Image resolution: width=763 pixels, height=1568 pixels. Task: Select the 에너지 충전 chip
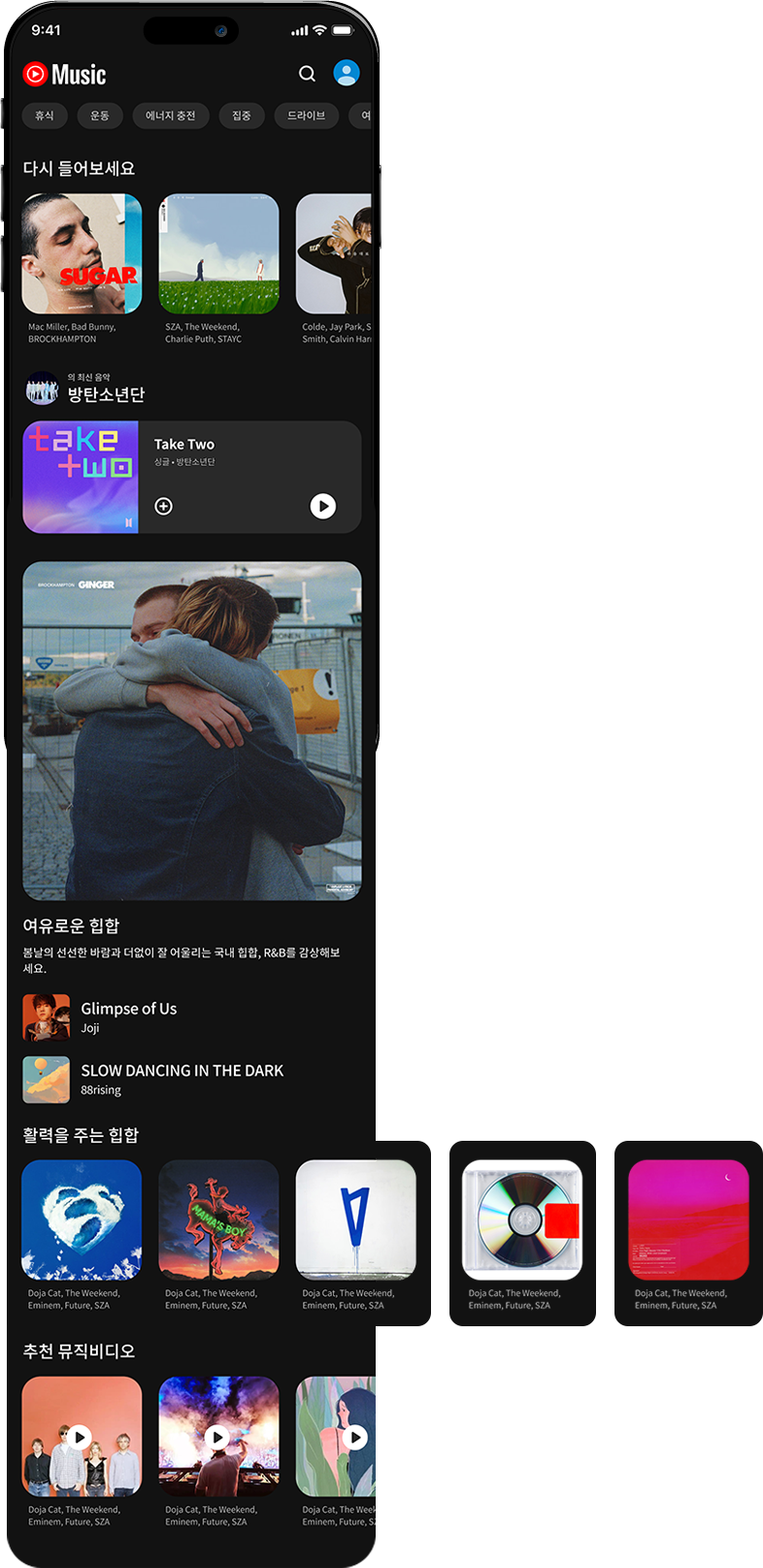coord(171,116)
